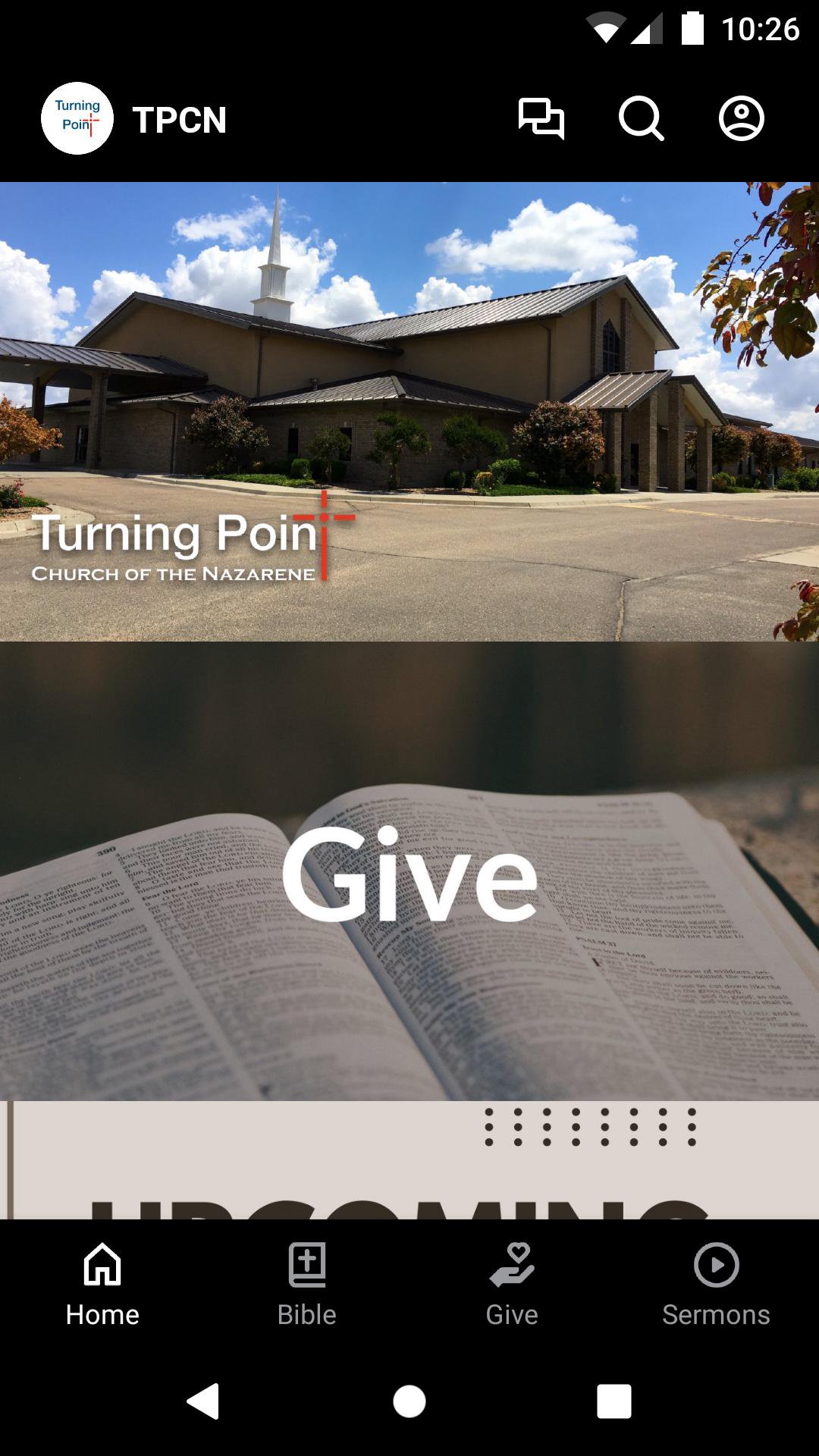This screenshot has height=1456, width=819.
Task: Switch to the Give tab
Action: (512, 1283)
